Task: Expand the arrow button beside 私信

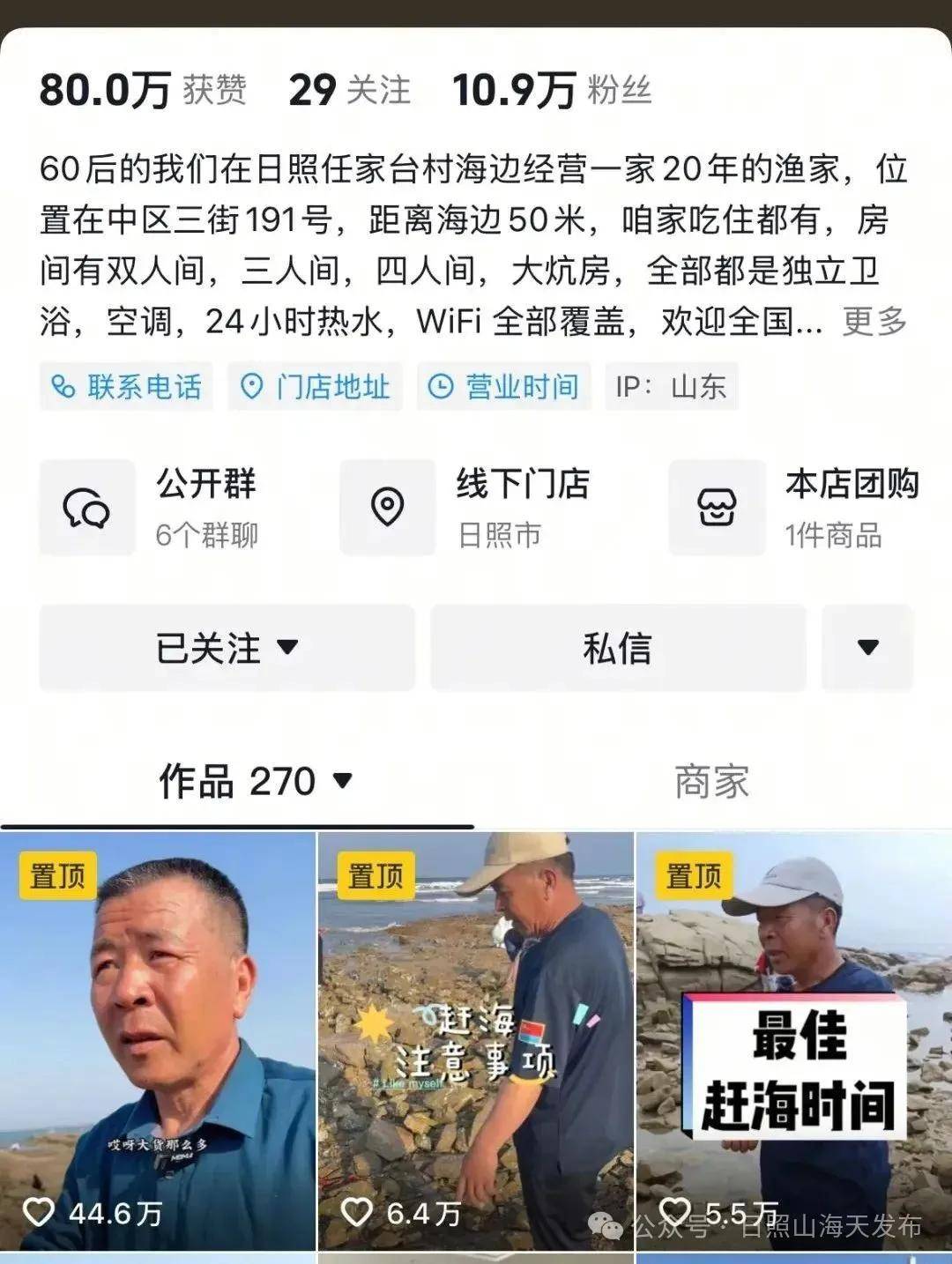Action: (867, 648)
